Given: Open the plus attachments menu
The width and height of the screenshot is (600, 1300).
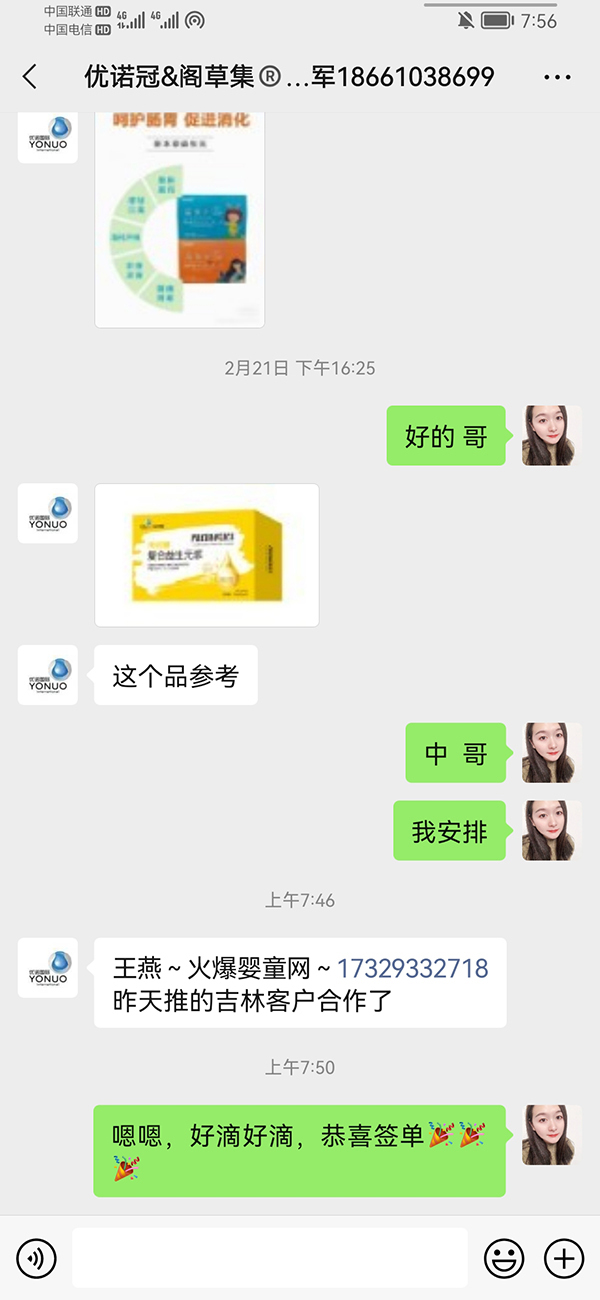Looking at the screenshot, I should pyautogui.click(x=563, y=1258).
